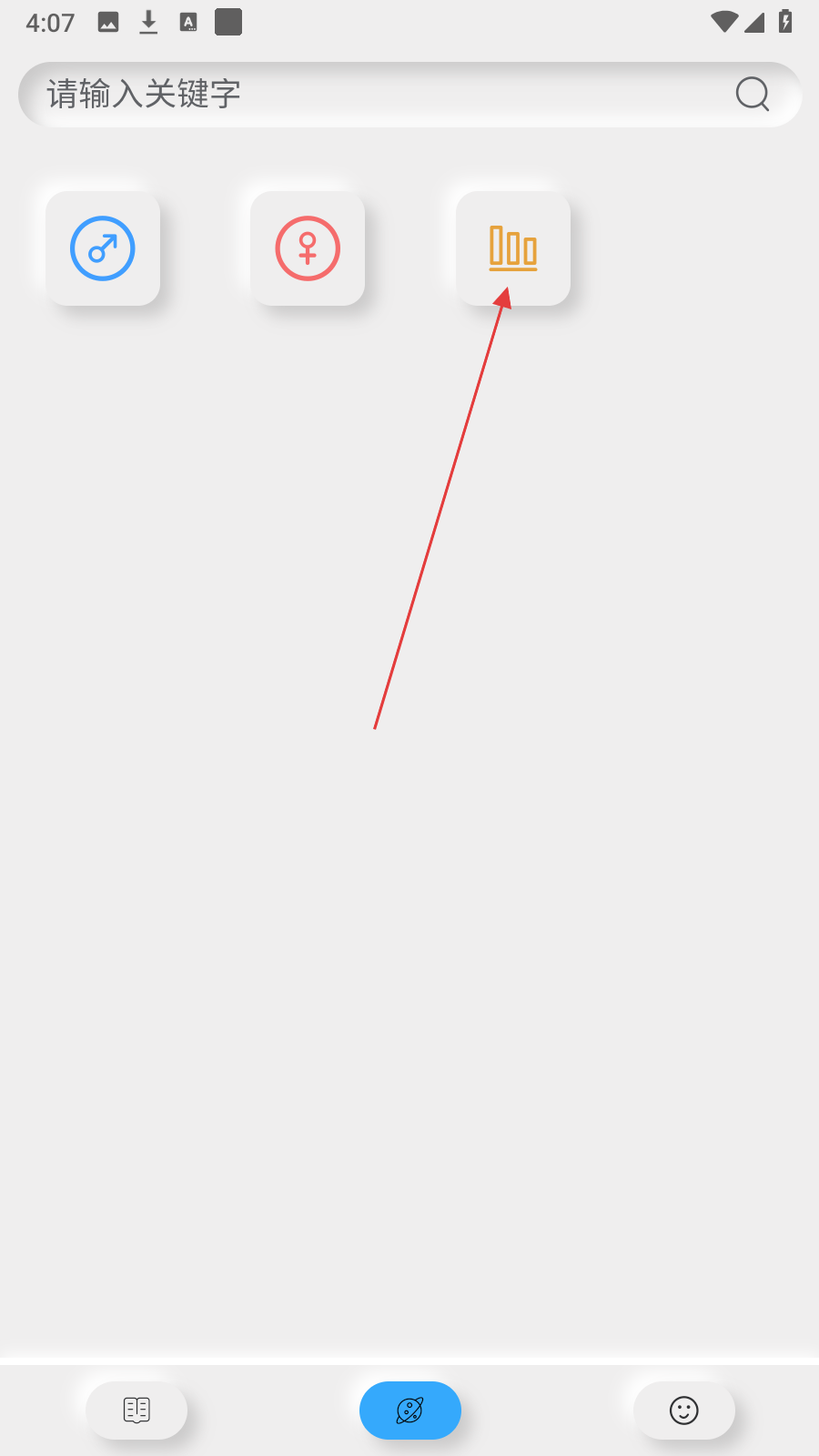The height and width of the screenshot is (1456, 819).
Task: Open the orange ranking chart button
Action: [513, 248]
